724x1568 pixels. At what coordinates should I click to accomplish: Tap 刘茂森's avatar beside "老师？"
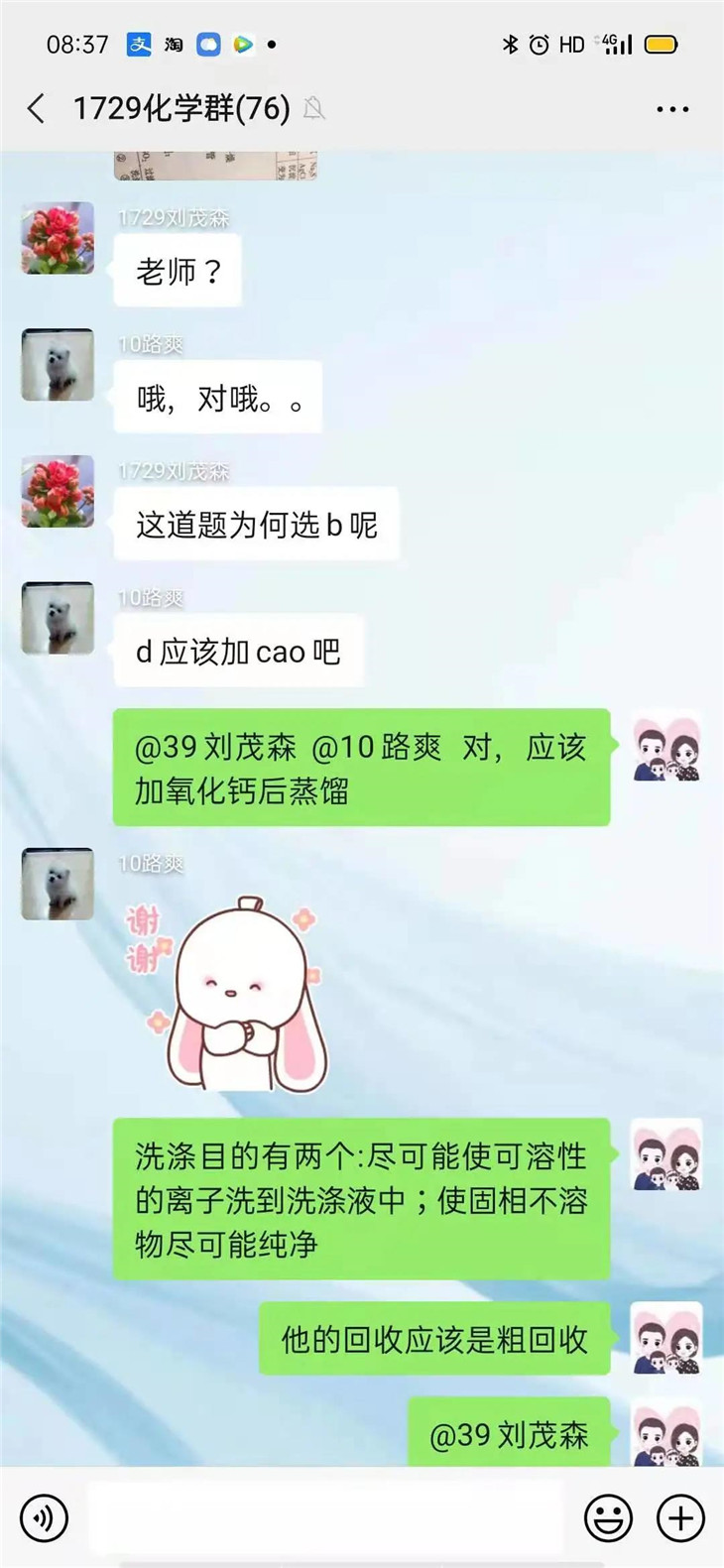(x=58, y=239)
